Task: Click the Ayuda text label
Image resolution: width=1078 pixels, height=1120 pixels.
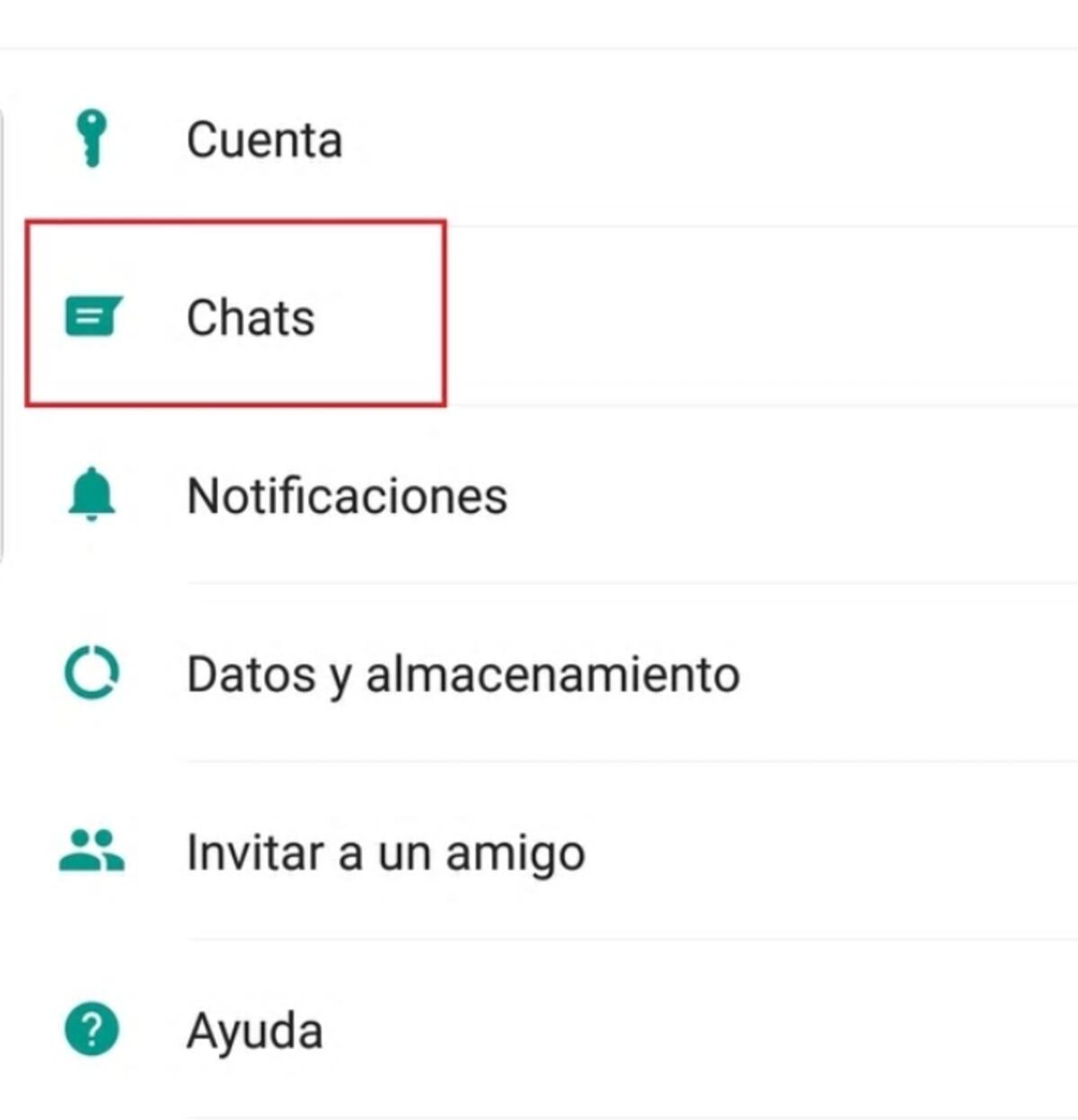Action: (254, 1028)
